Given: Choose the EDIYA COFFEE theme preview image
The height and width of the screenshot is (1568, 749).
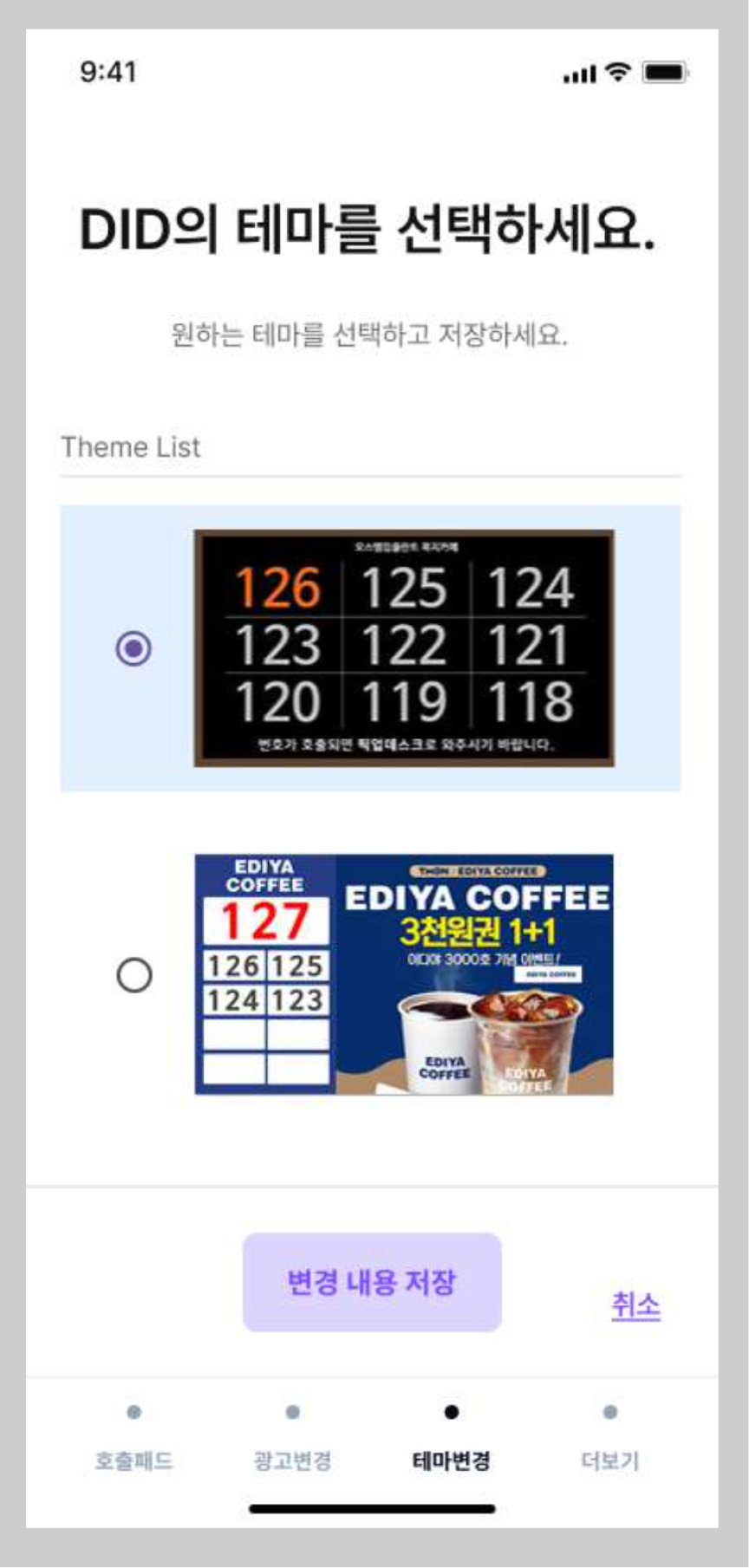Looking at the screenshot, I should pos(404,974).
